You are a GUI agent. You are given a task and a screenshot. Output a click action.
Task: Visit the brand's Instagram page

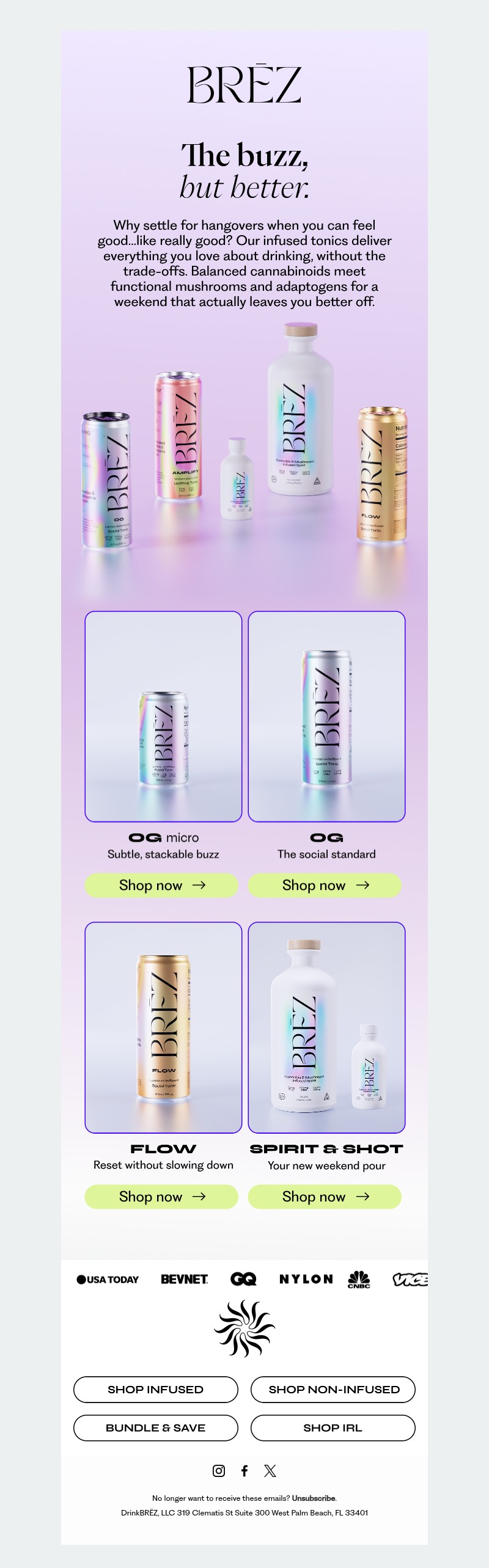point(219,1471)
